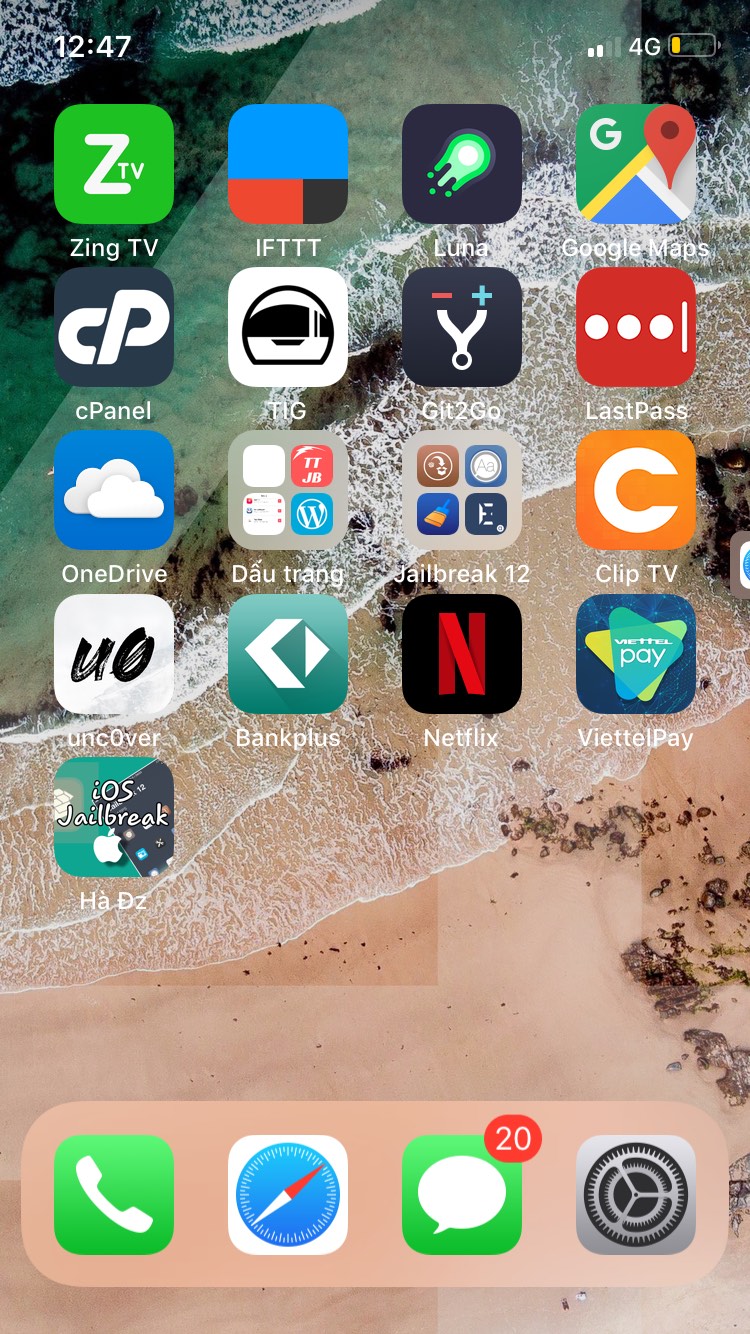Open the Bankplus banking app
750x1334 pixels.
coord(287,654)
